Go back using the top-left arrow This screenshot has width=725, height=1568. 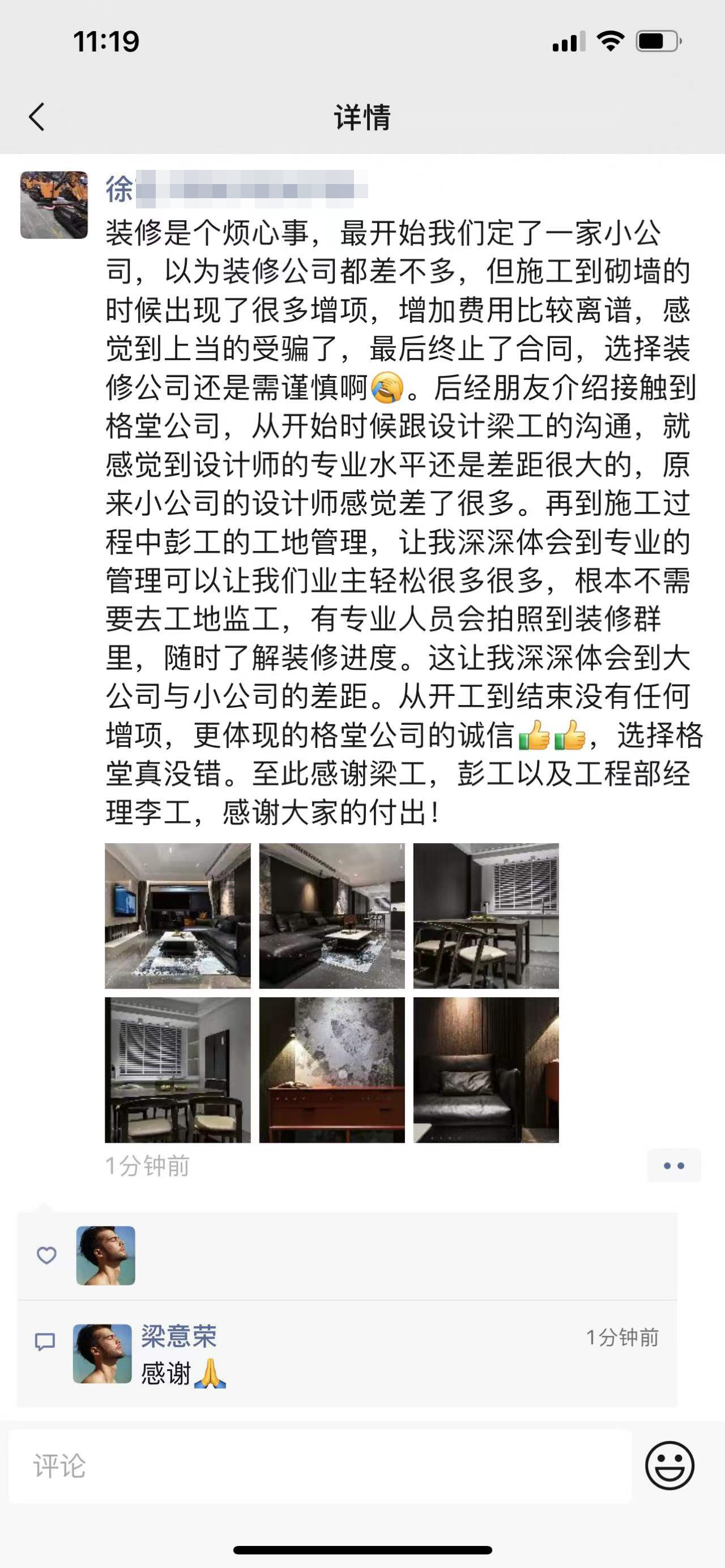pyautogui.click(x=36, y=116)
